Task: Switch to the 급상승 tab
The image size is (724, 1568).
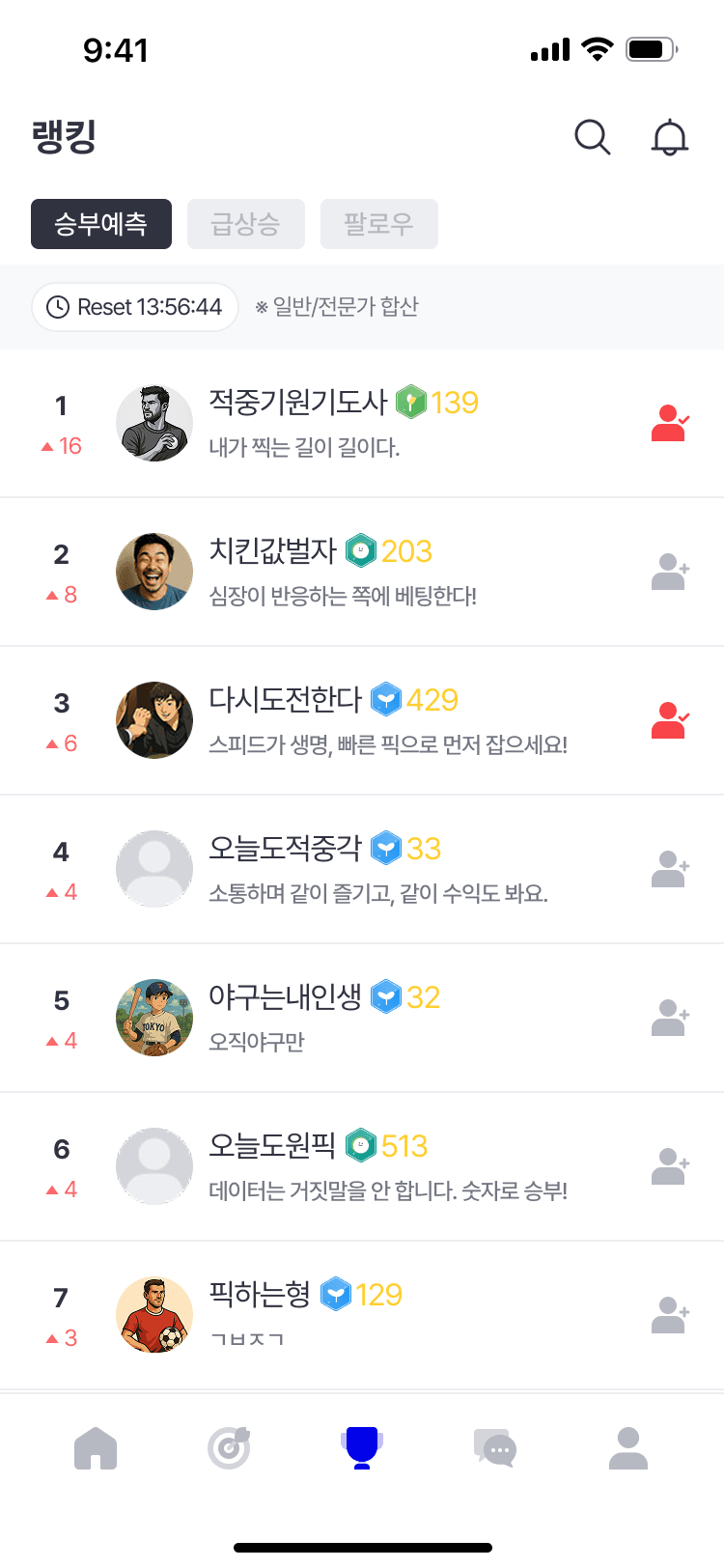Action: pos(245,224)
